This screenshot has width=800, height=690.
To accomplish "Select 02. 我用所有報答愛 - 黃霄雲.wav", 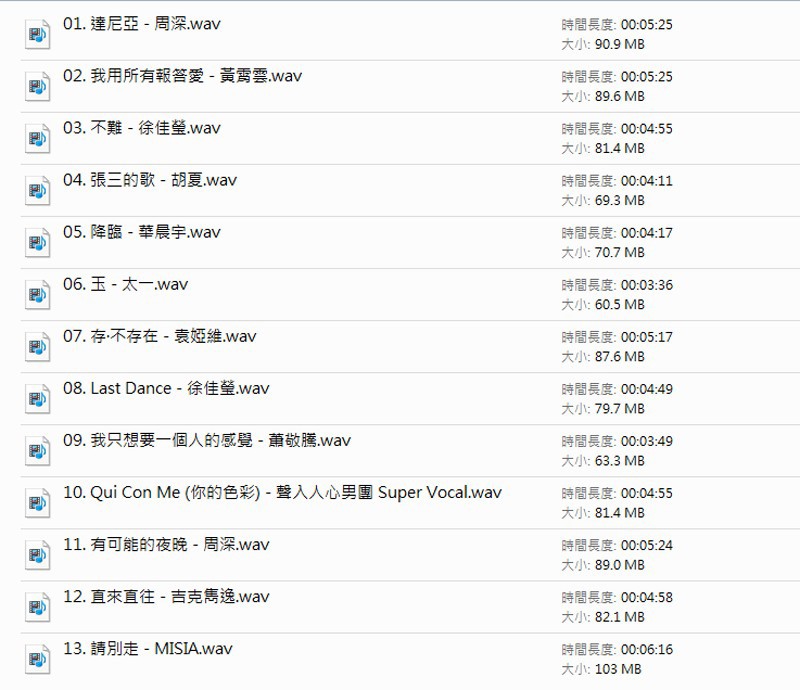I will coord(182,76).
